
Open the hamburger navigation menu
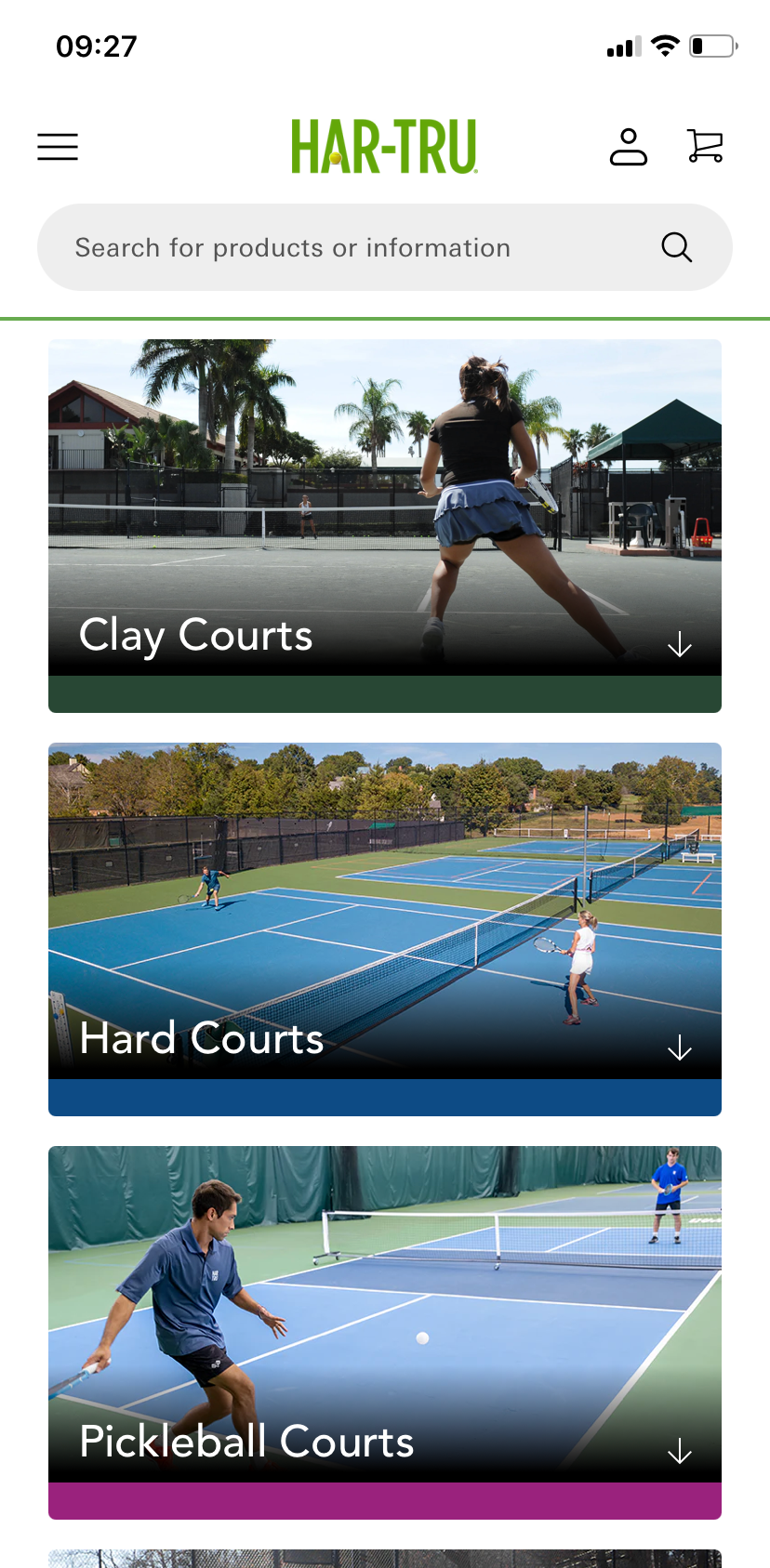58,147
